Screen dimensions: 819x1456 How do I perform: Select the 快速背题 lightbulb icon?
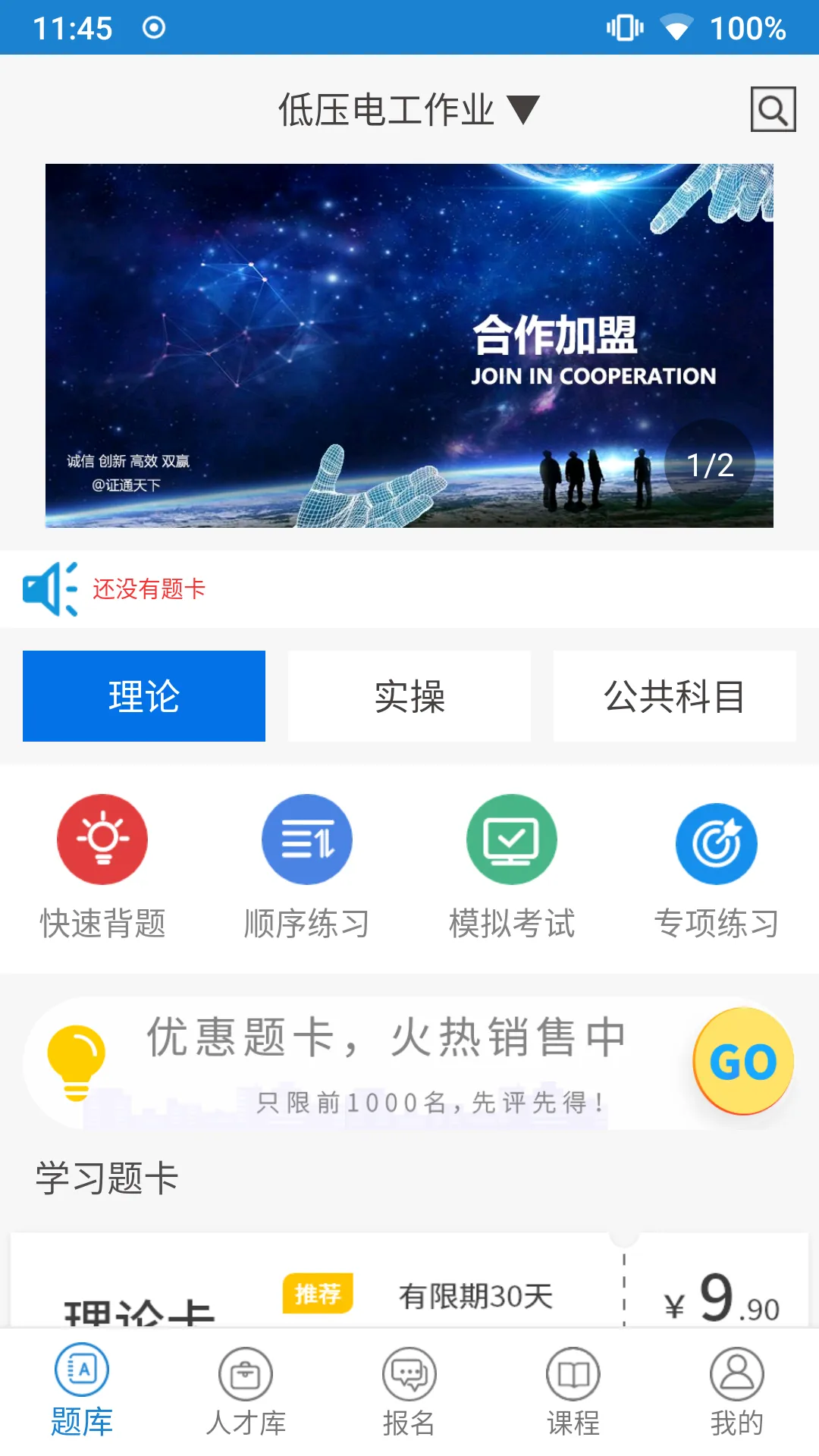click(x=102, y=839)
